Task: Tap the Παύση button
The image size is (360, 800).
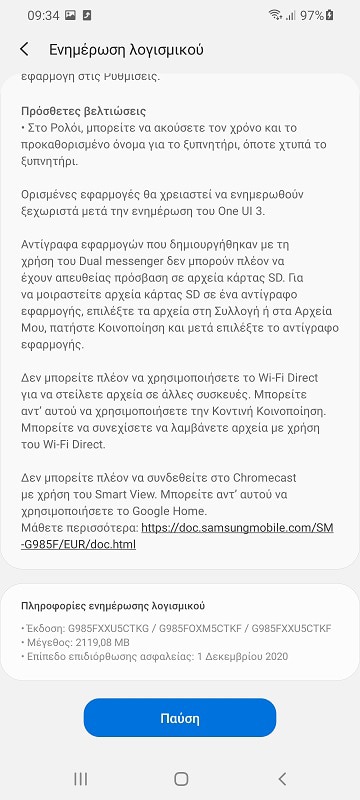Action: (x=179, y=718)
